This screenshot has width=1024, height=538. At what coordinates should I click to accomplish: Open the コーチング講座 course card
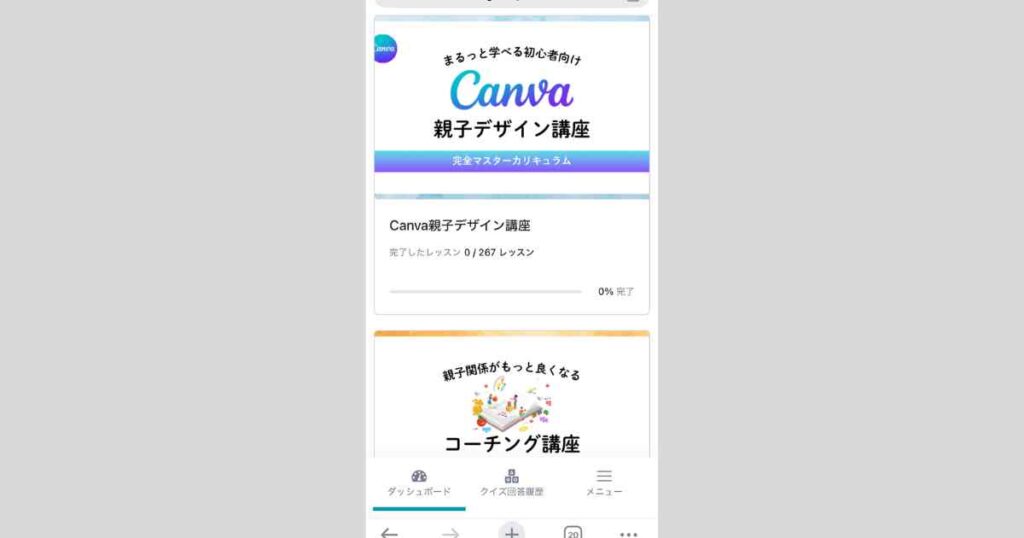point(511,400)
